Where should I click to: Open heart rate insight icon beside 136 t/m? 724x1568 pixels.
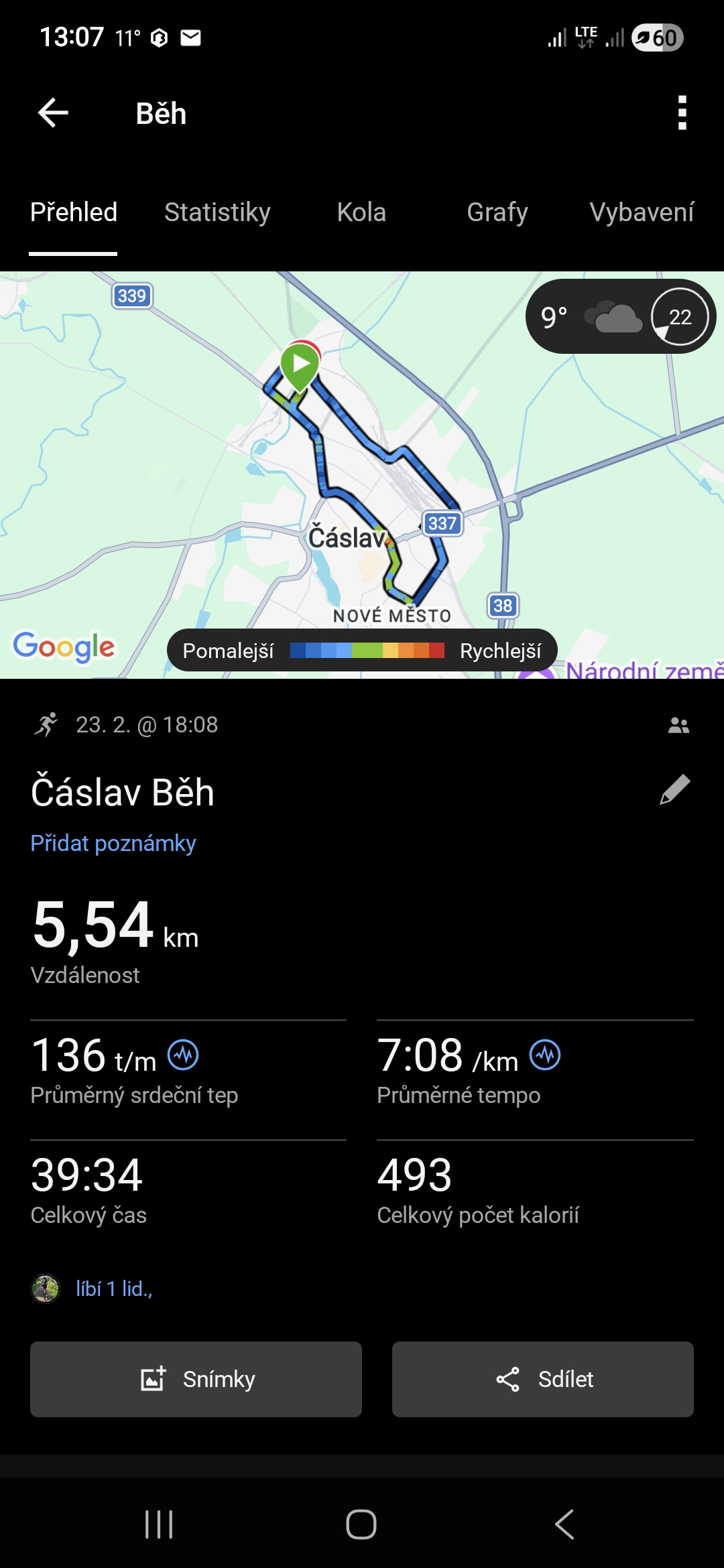click(x=183, y=1055)
